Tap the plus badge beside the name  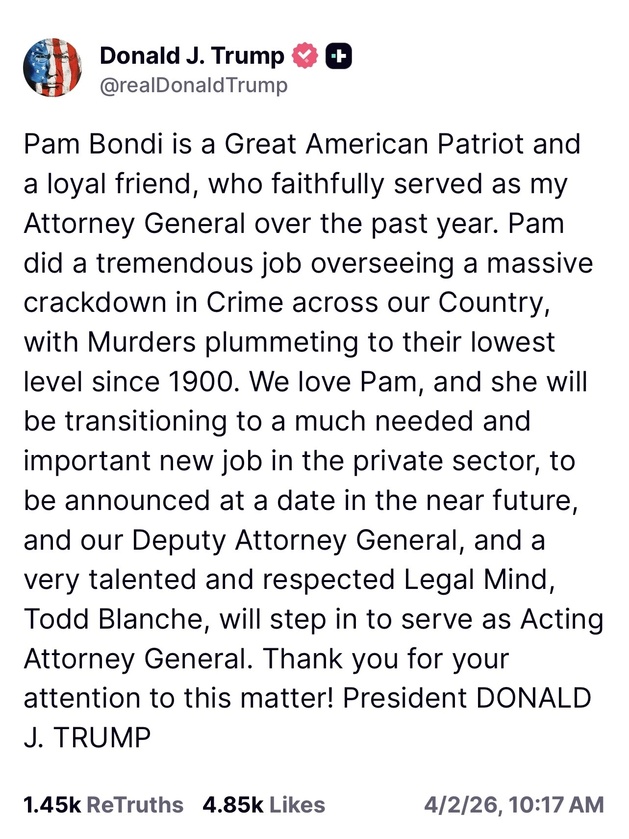pyautogui.click(x=340, y=57)
